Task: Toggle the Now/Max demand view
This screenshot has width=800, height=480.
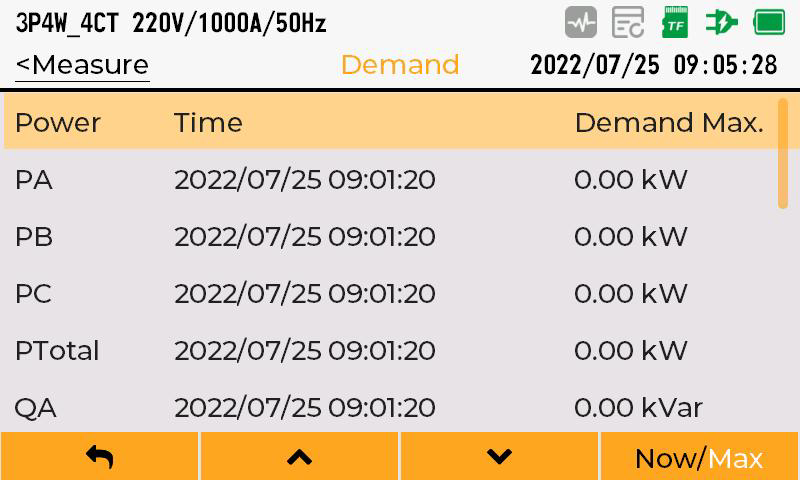Action: 699,458
